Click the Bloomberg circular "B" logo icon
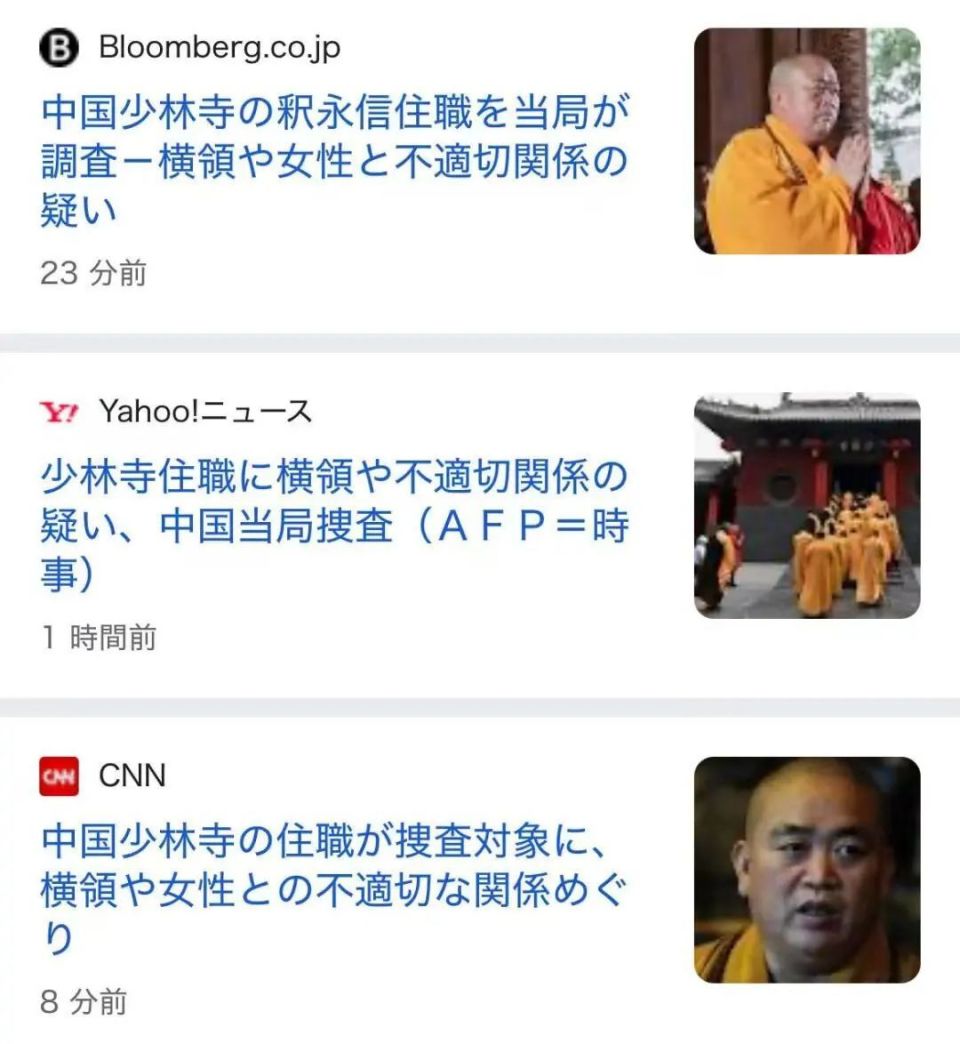Viewport: 960px width, 1044px height. click(x=57, y=47)
